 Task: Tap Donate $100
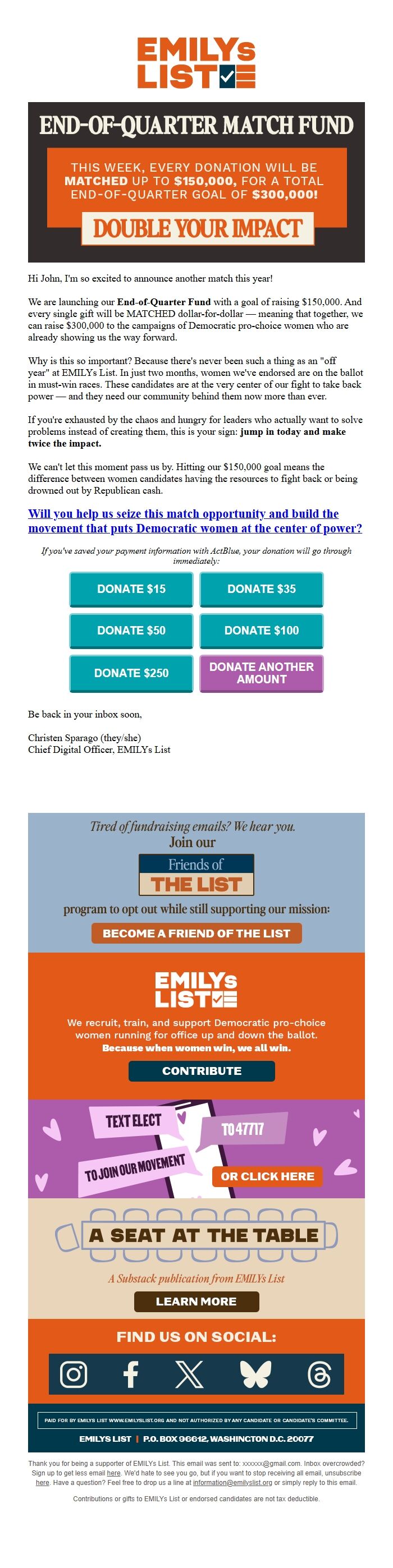click(262, 631)
